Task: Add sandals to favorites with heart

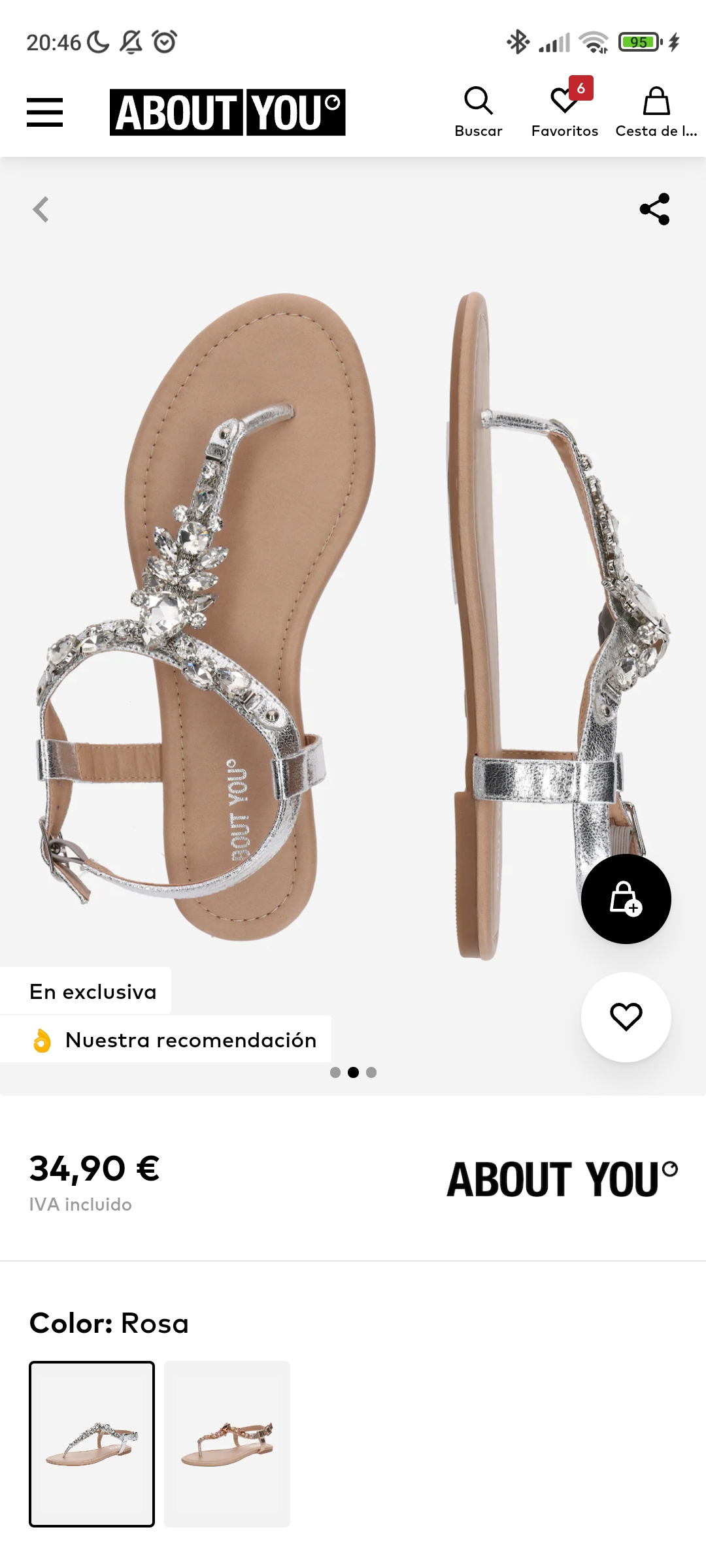Action: (x=626, y=1017)
